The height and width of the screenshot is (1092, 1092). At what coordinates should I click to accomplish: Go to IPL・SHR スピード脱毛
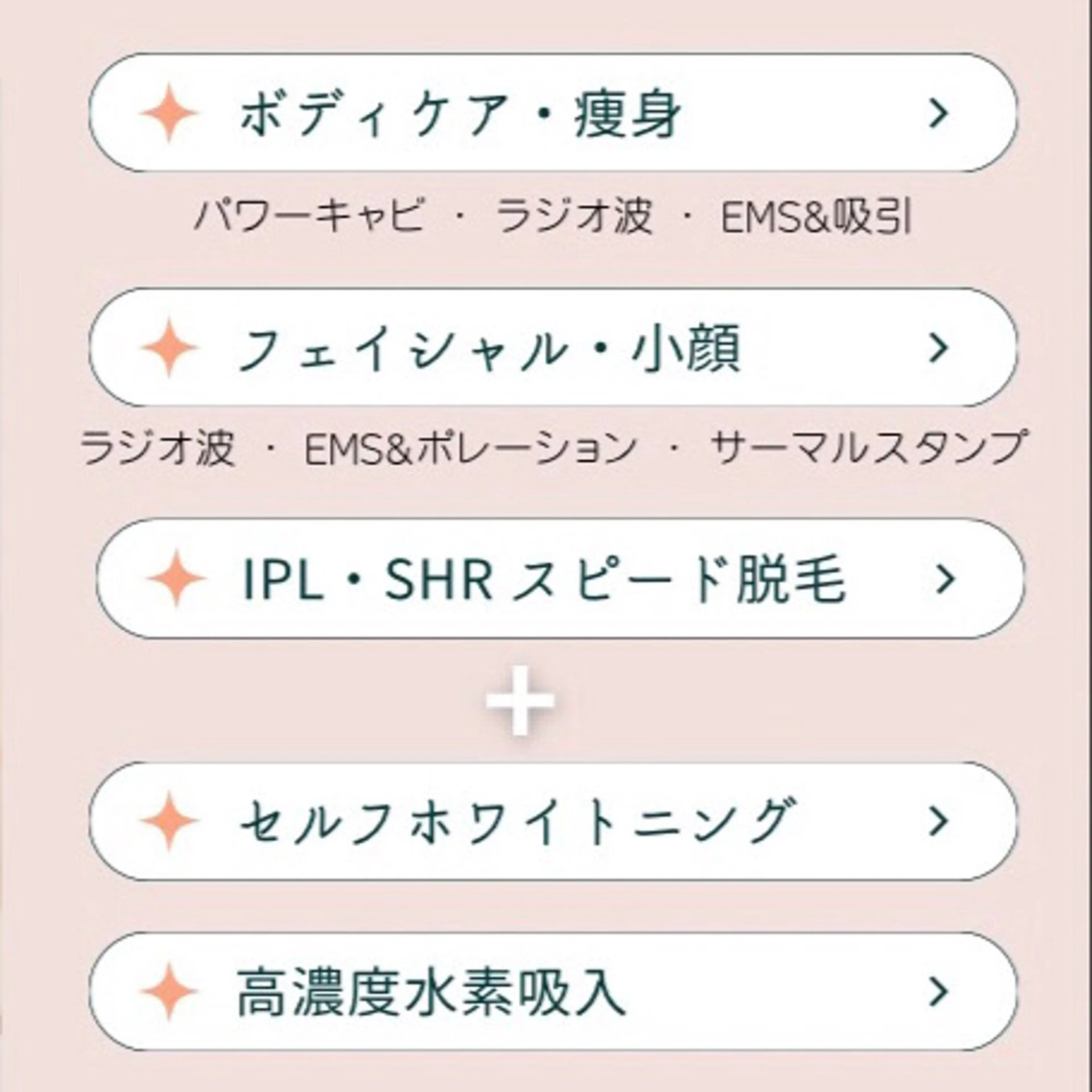click(x=560, y=579)
